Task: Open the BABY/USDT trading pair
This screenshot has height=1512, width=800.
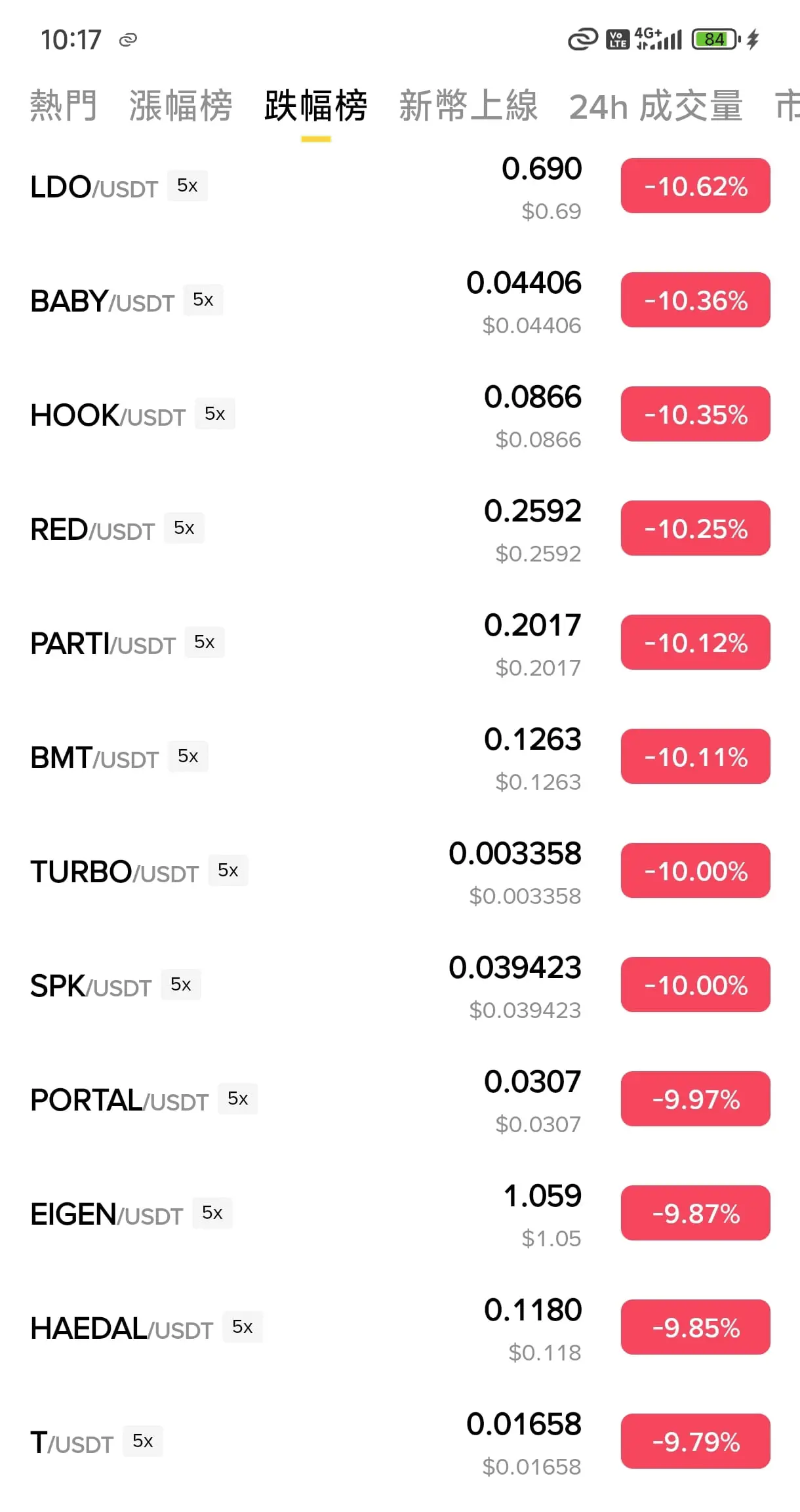Action: tap(400, 301)
